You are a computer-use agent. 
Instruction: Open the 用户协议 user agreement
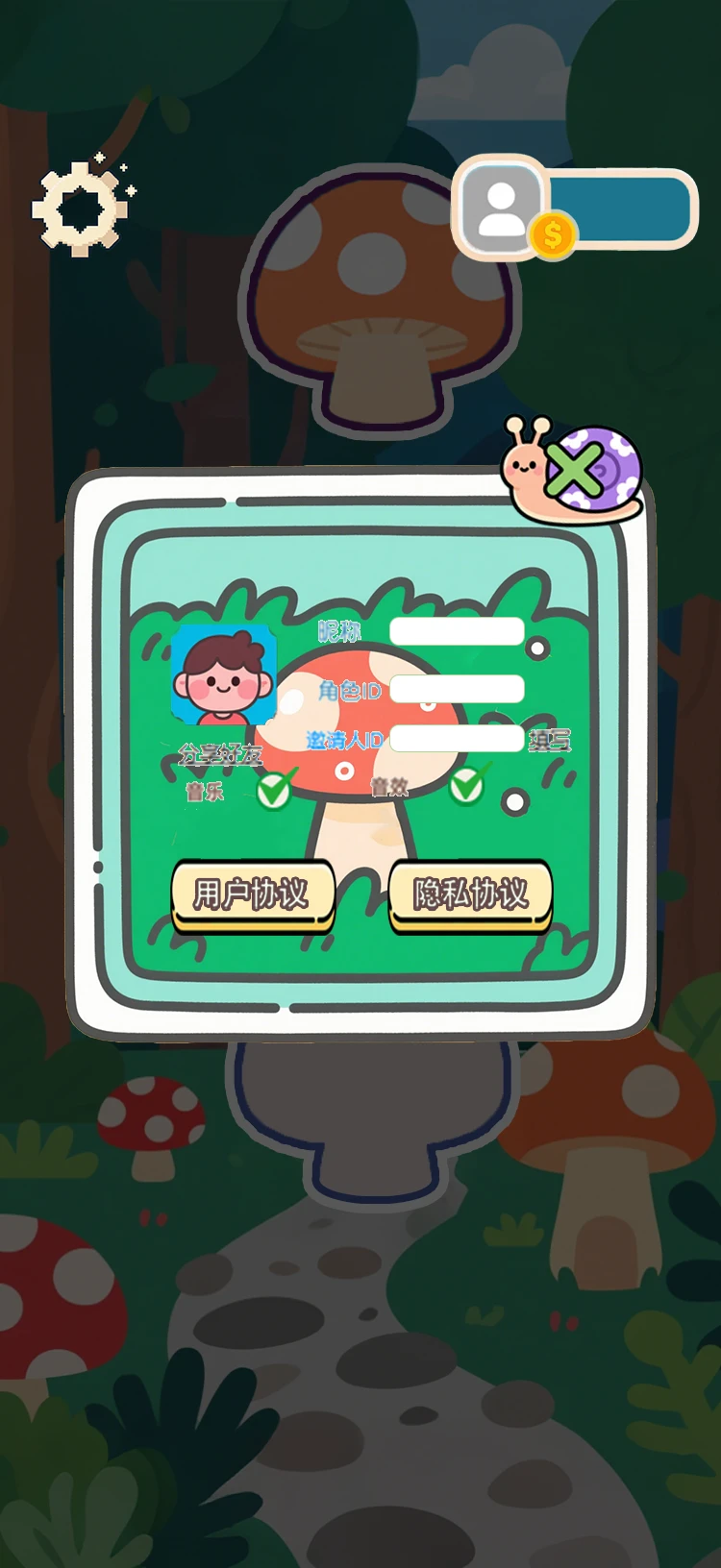coord(252,894)
